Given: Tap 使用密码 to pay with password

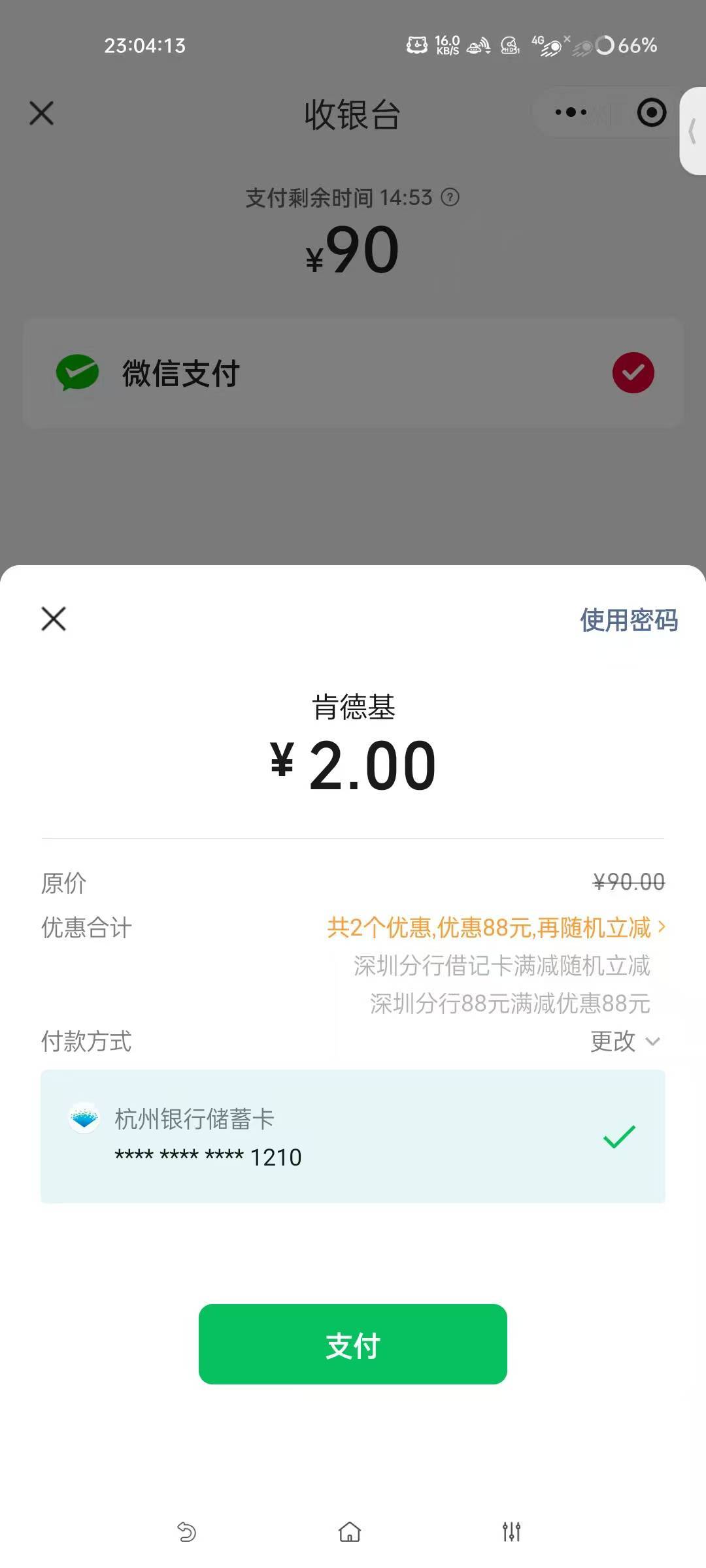Looking at the screenshot, I should click(x=628, y=620).
